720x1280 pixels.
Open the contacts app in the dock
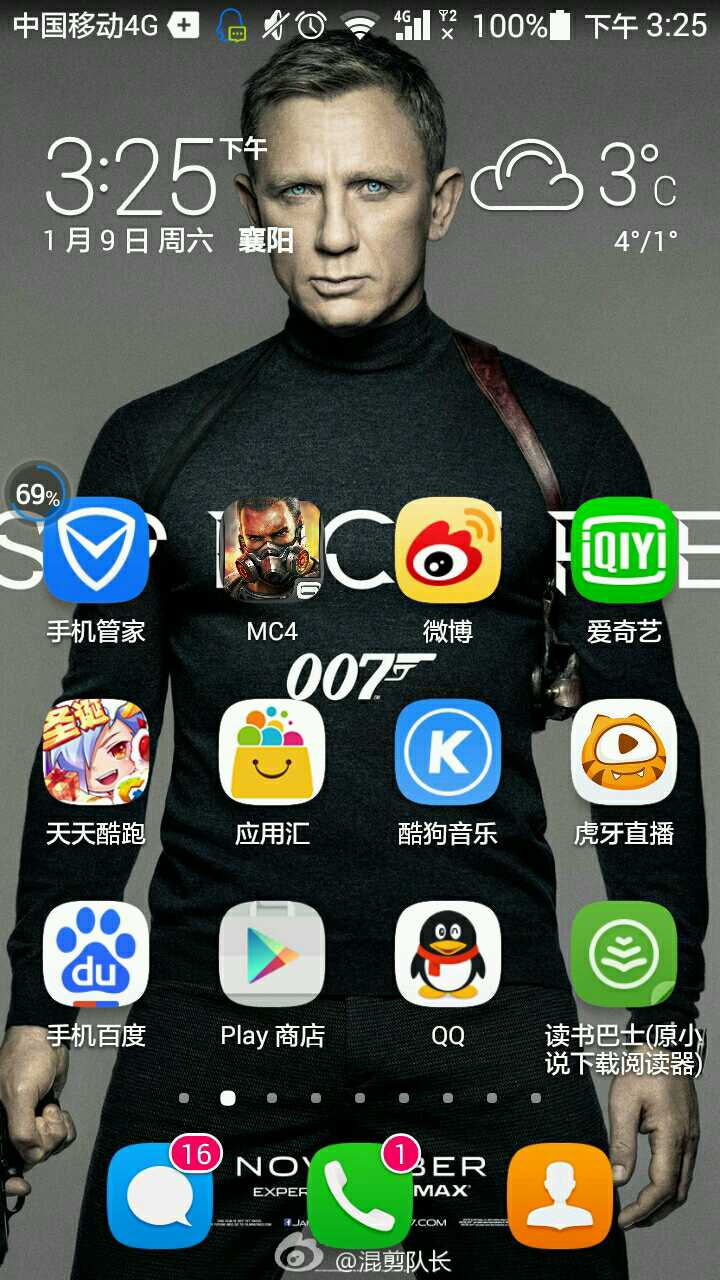click(x=560, y=1196)
